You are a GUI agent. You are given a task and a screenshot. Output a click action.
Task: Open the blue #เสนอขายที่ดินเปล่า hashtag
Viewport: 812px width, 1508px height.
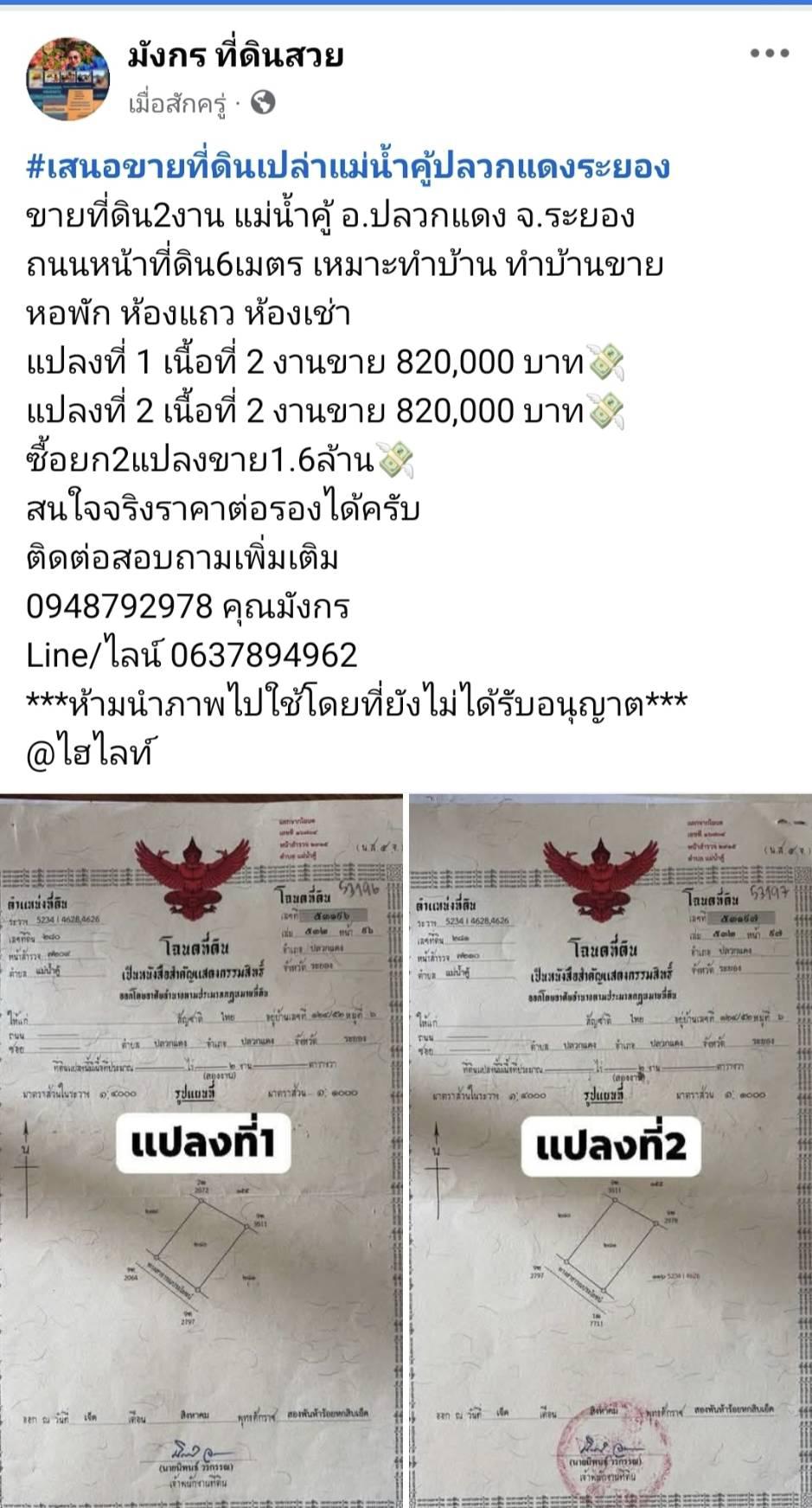click(x=348, y=166)
